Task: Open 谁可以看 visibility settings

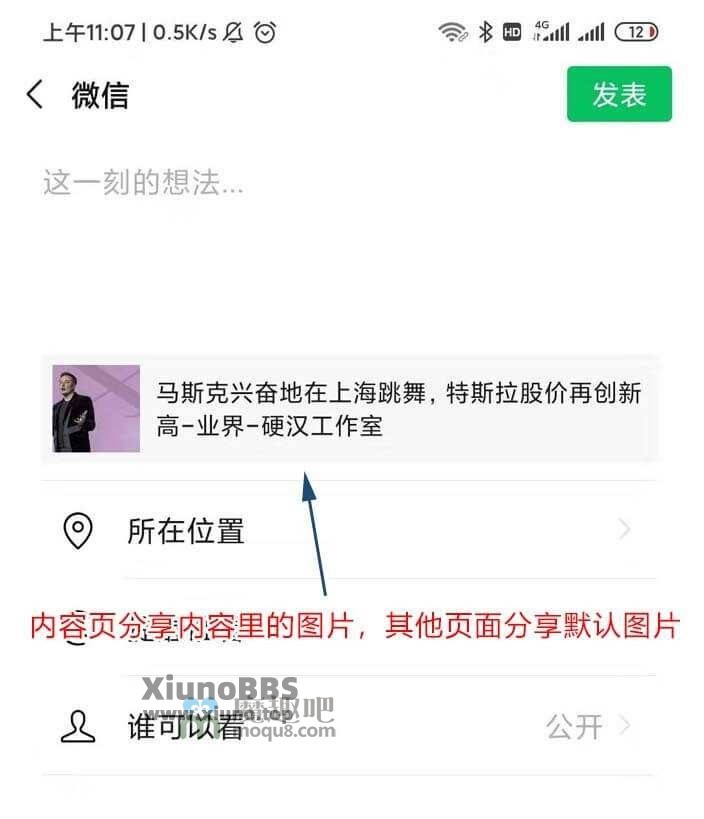Action: (x=350, y=727)
